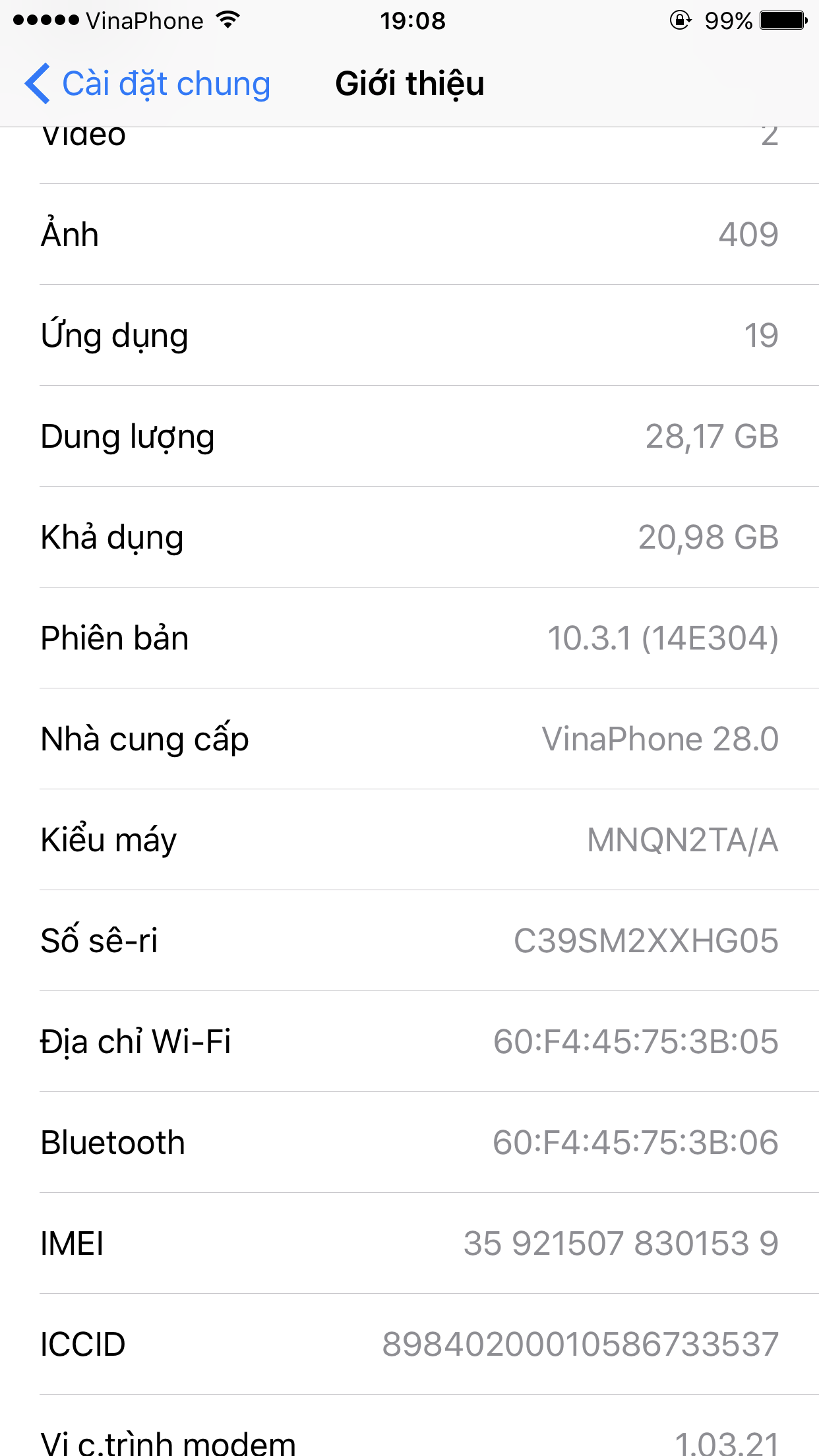Image resolution: width=819 pixels, height=1456 pixels.
Task: Tap the Nhà cung cấp row for carrier details
Action: [409, 739]
